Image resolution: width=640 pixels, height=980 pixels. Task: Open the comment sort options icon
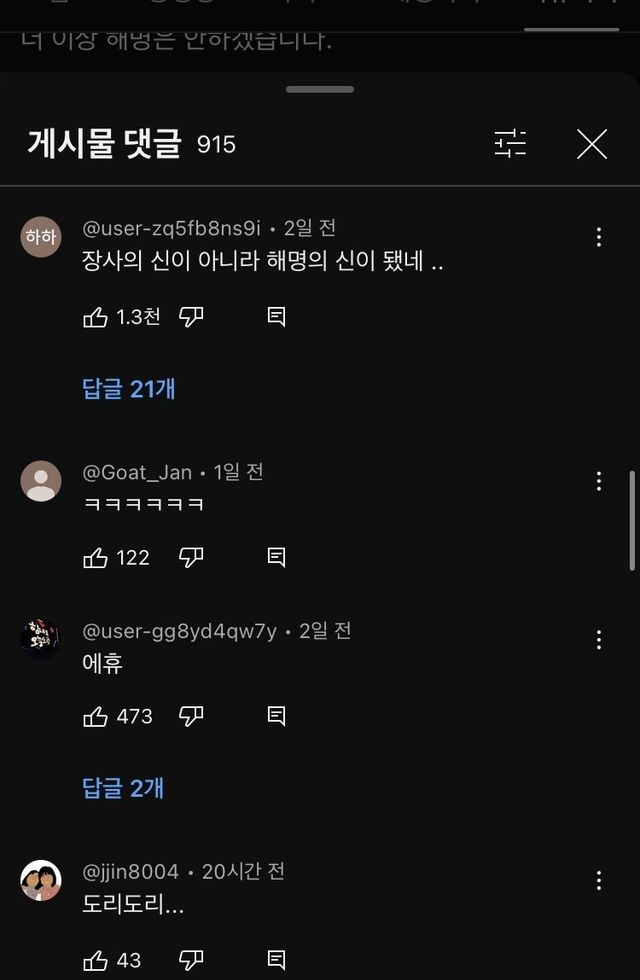pyautogui.click(x=510, y=144)
